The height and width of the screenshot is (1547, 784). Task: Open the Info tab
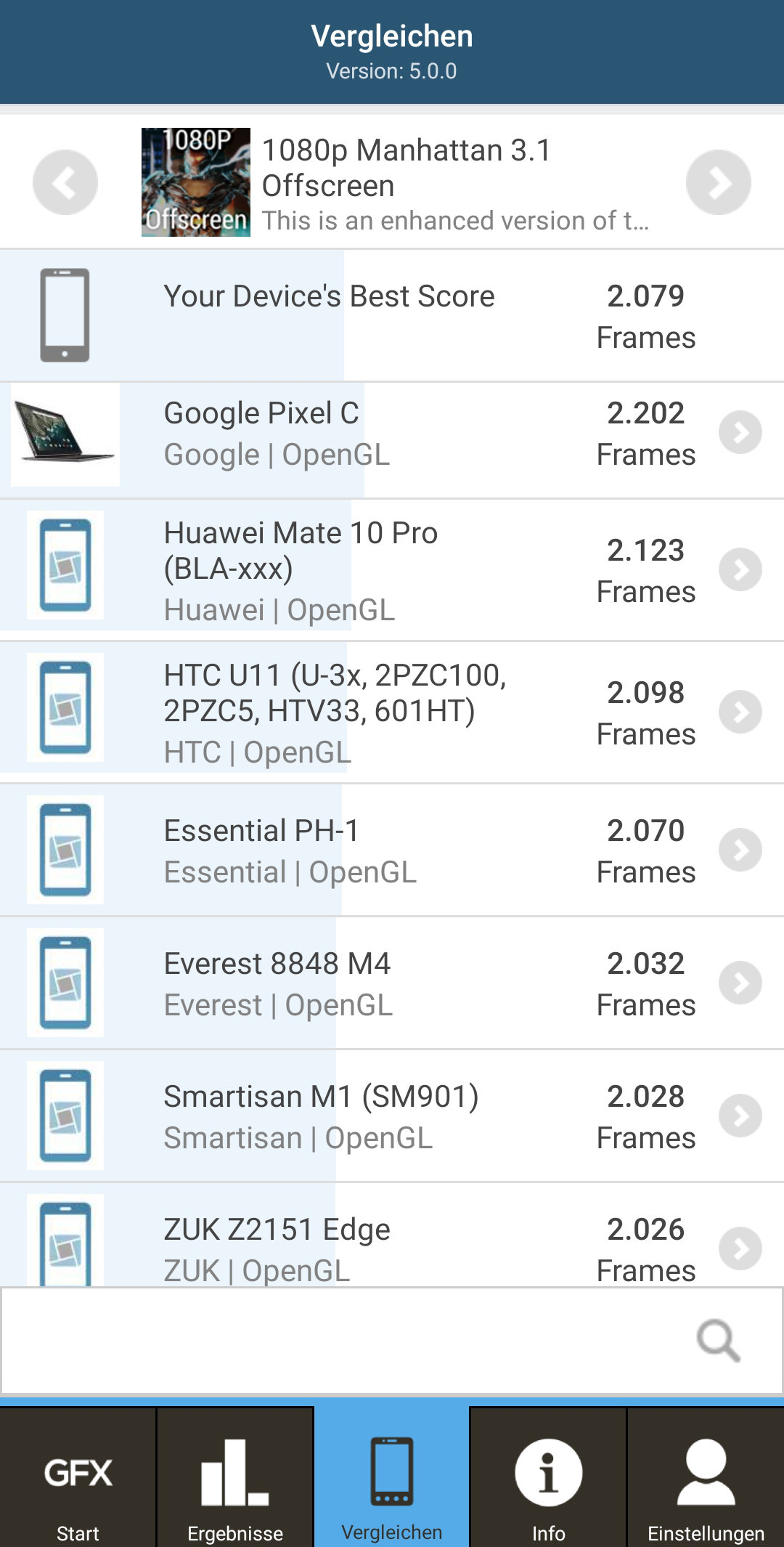(549, 1477)
